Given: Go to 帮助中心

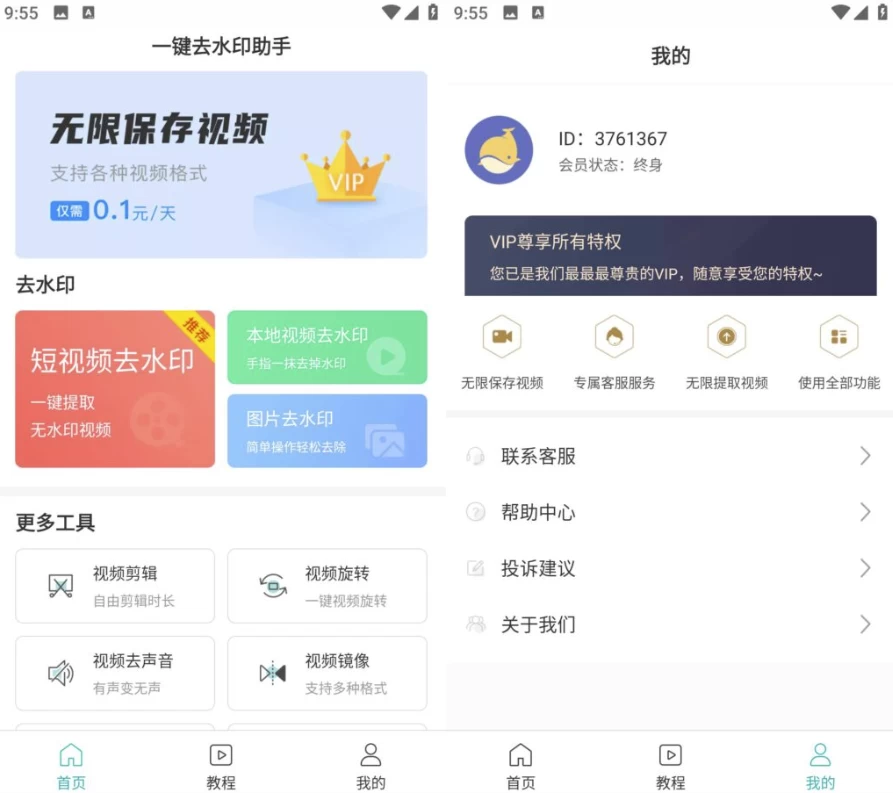Looking at the screenshot, I should 670,512.
